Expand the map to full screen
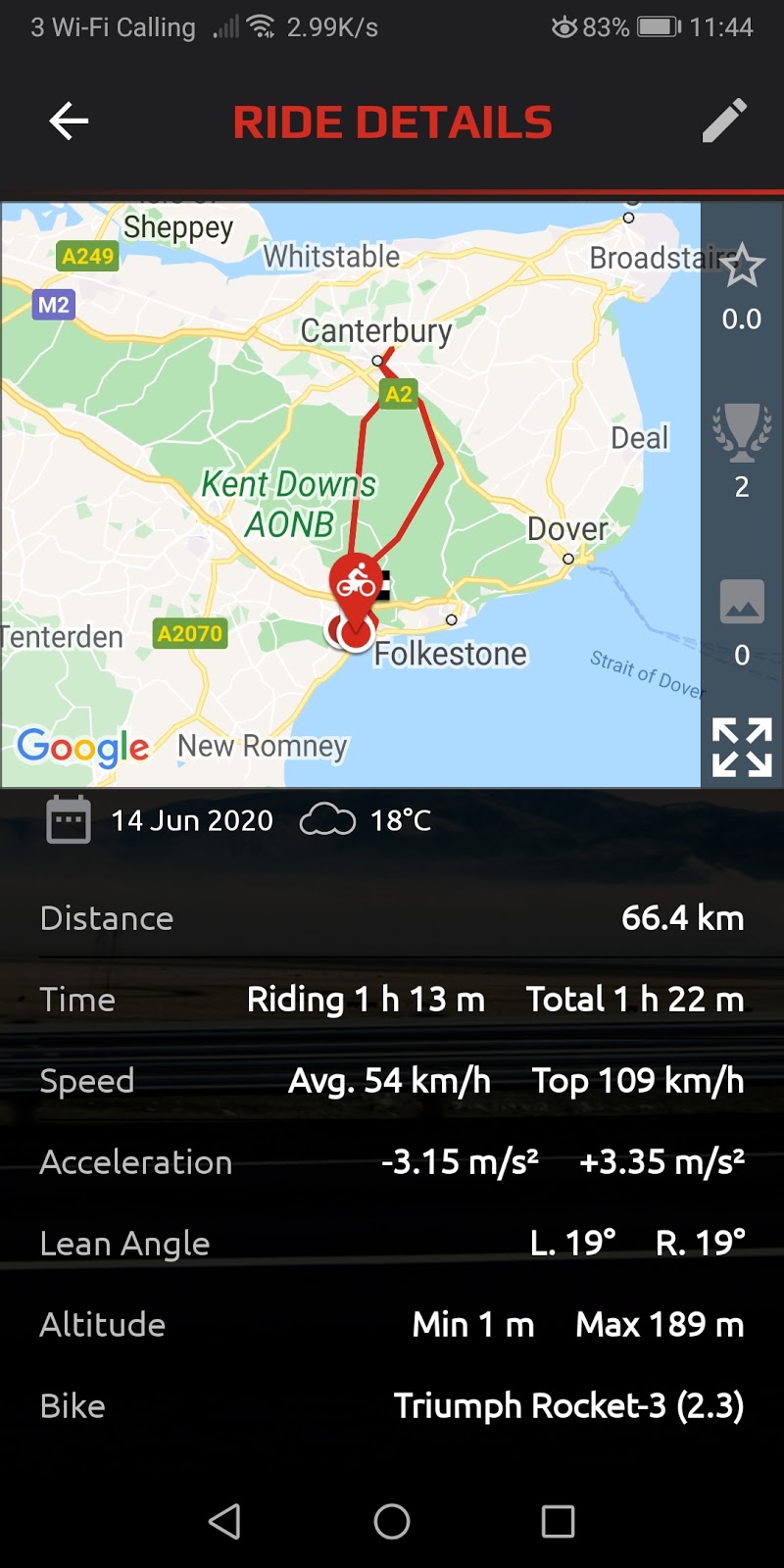784x1568 pixels. click(742, 747)
